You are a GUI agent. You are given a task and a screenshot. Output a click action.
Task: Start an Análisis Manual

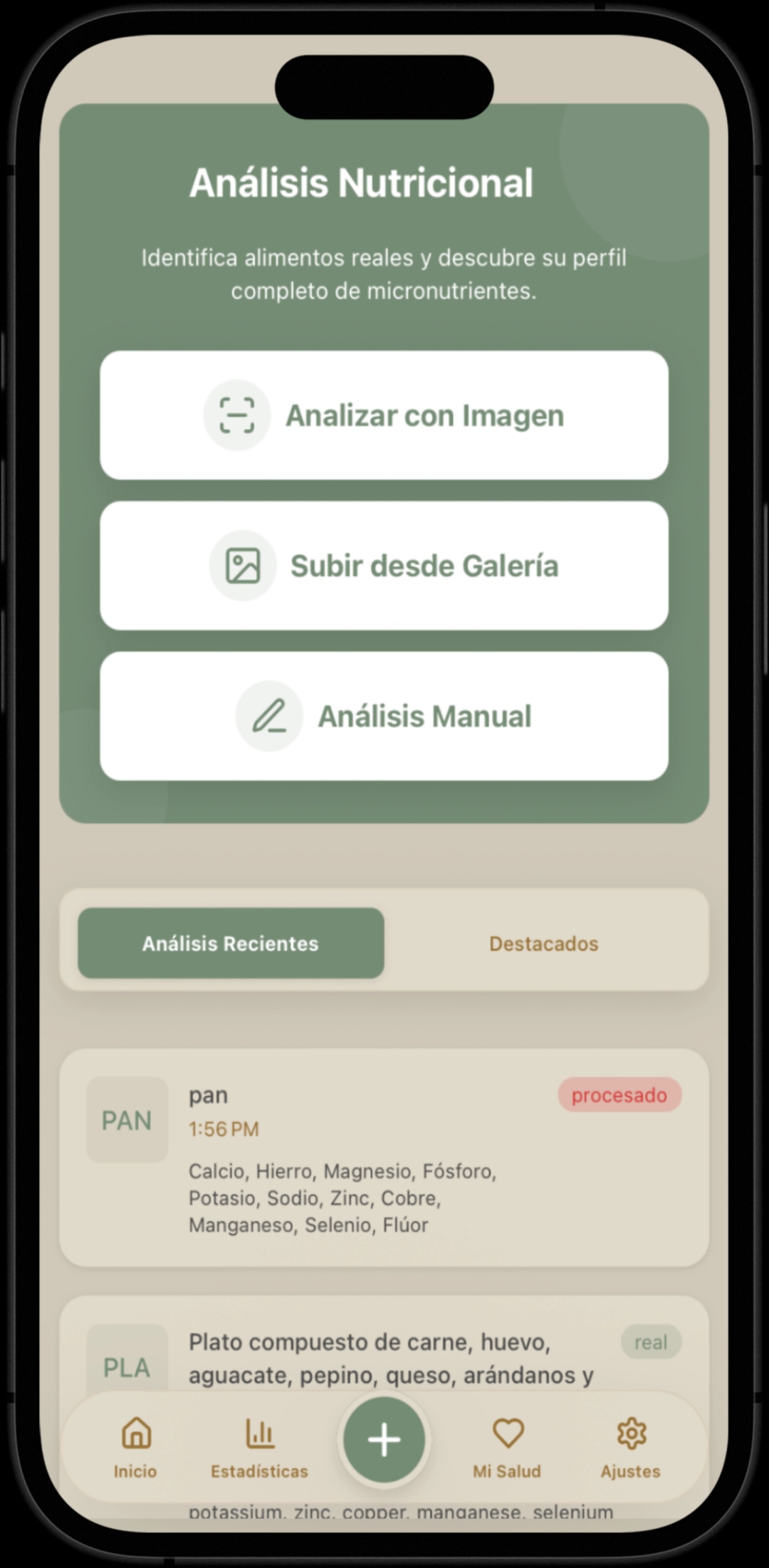click(x=384, y=716)
